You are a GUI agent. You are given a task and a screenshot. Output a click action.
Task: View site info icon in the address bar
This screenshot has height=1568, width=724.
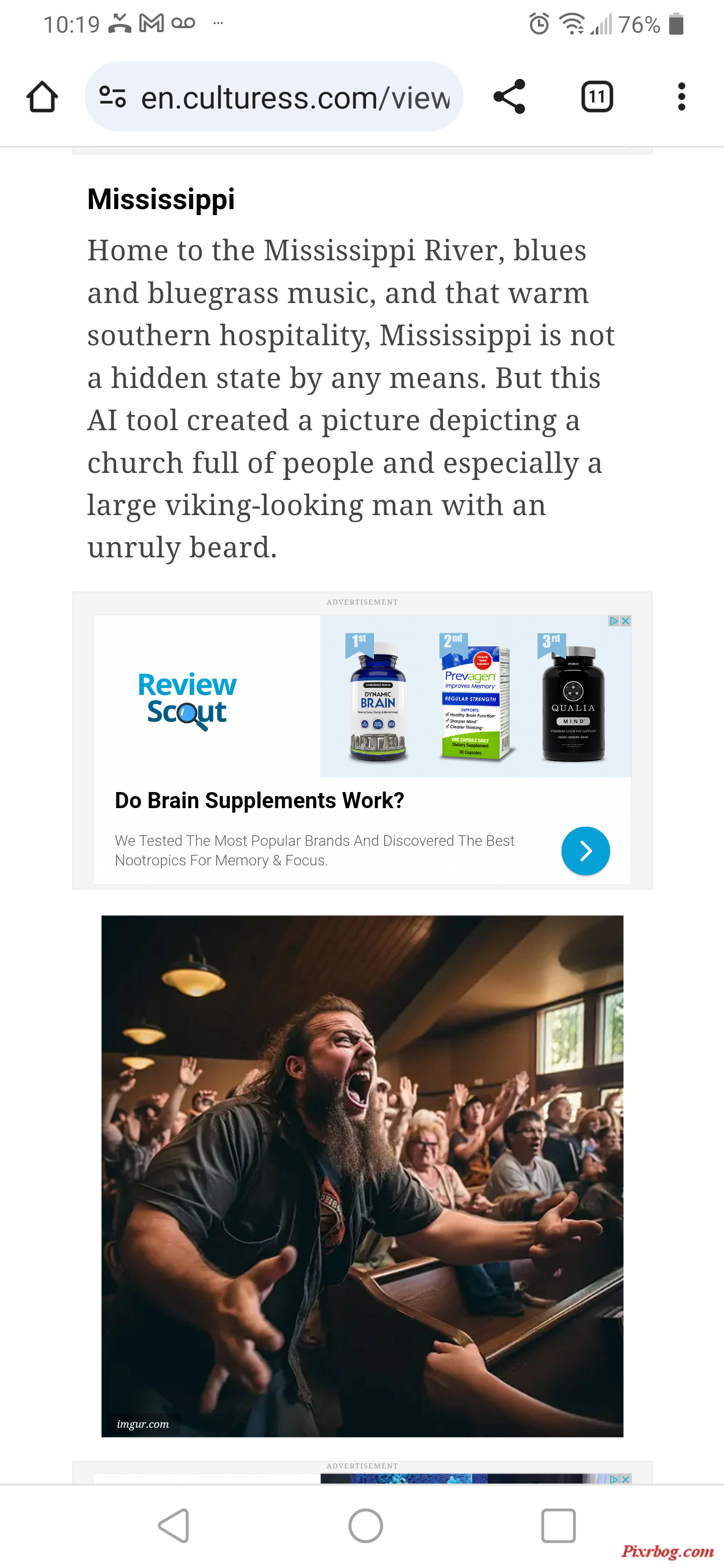click(113, 97)
